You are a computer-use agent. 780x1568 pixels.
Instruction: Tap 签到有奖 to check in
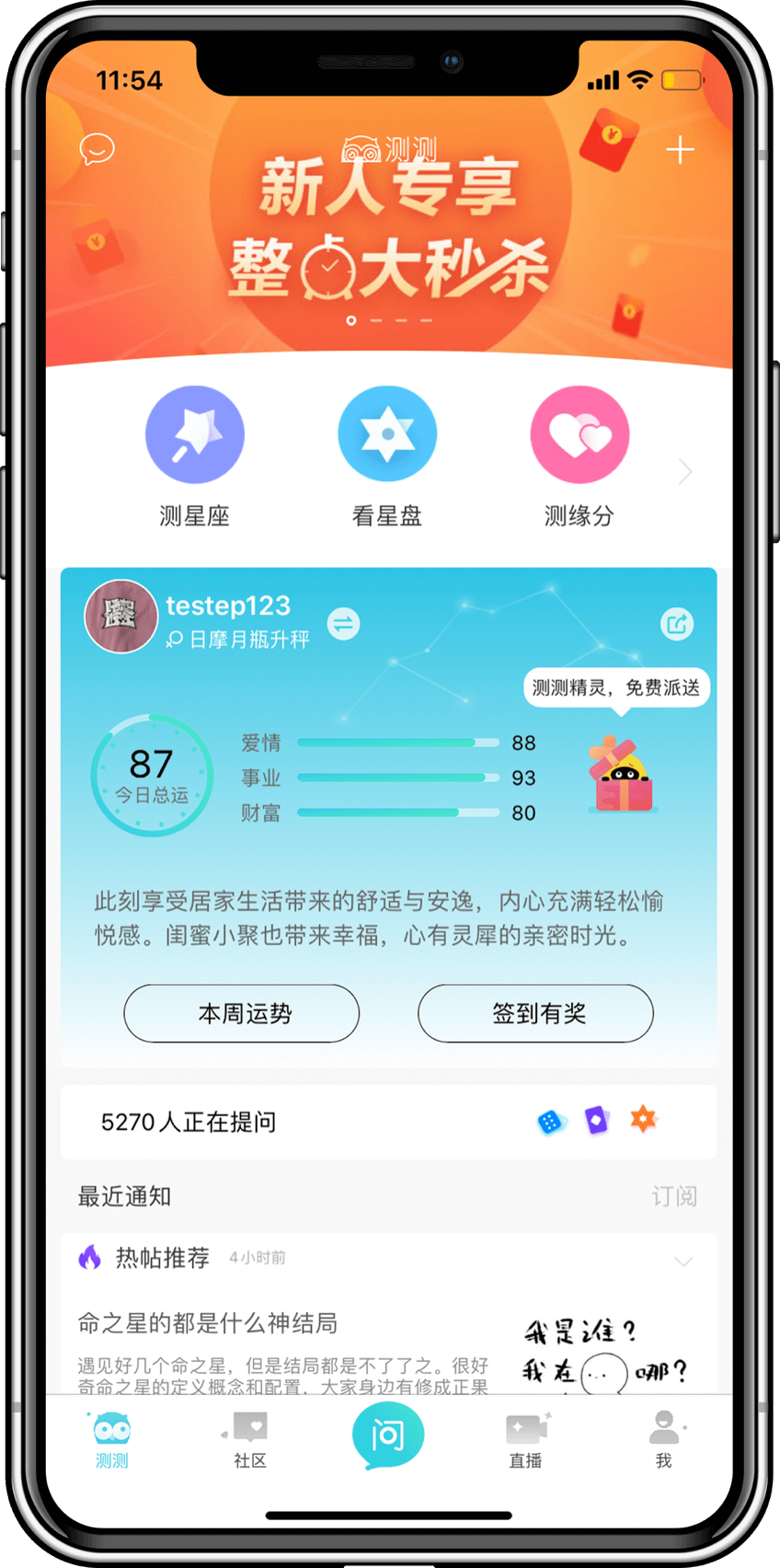(x=535, y=1013)
